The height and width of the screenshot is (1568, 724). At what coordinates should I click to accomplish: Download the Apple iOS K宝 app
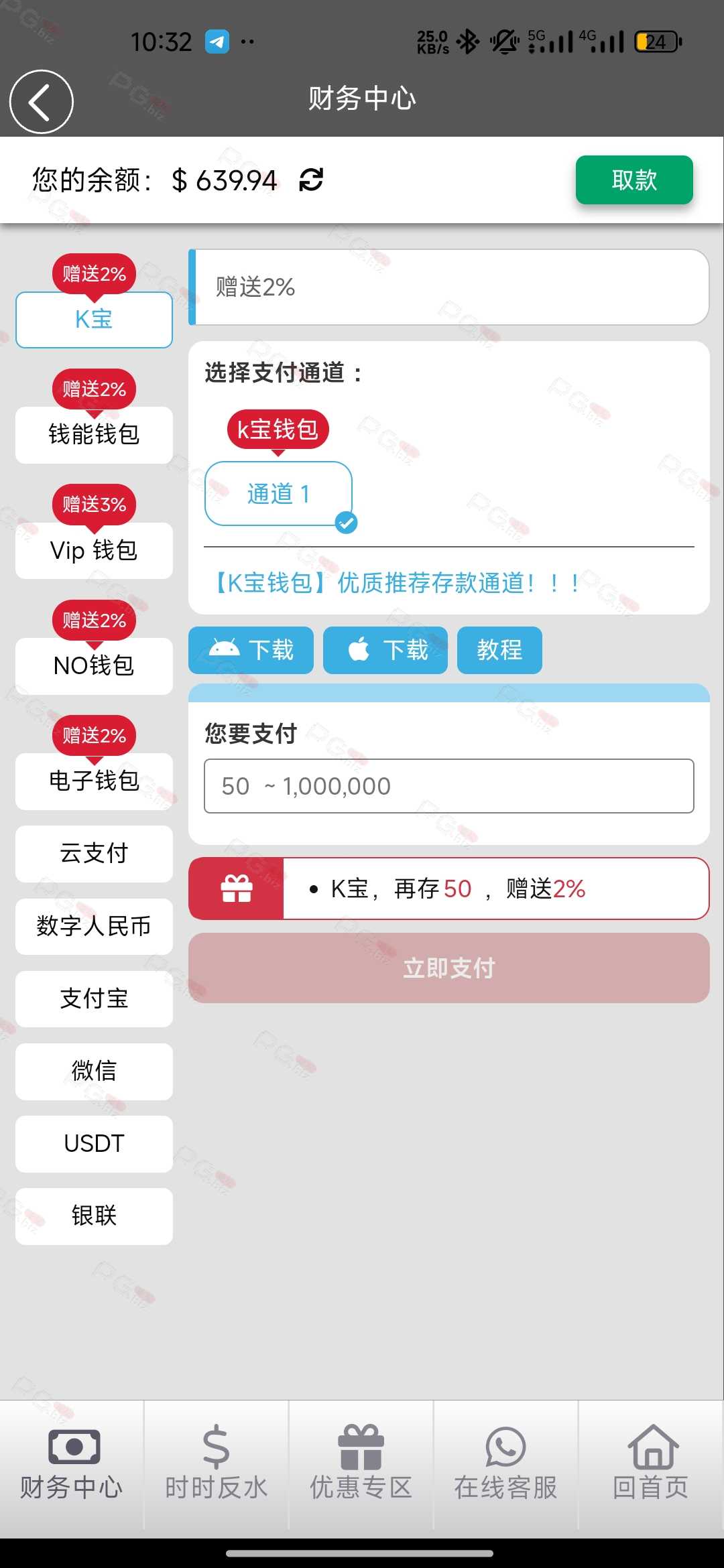click(x=385, y=650)
